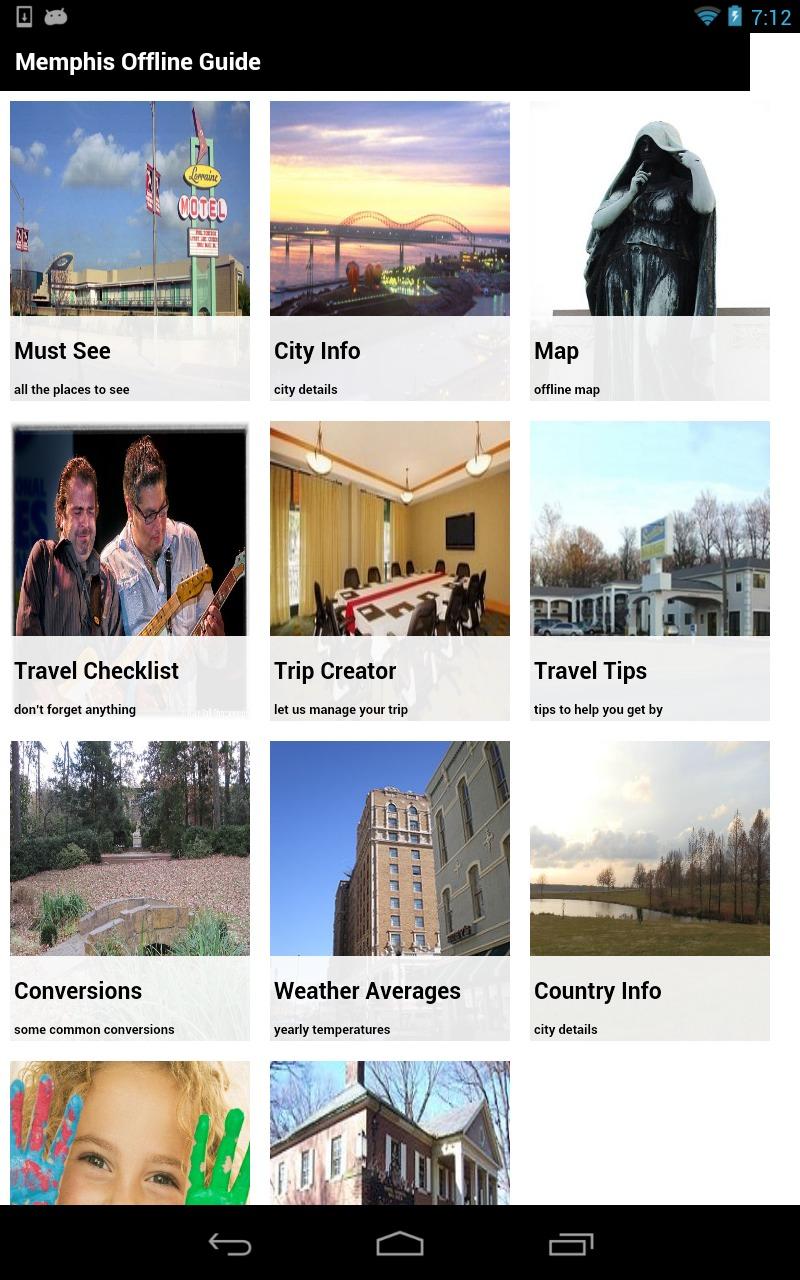Check the Weather Averages tile
This screenshot has width=800, height=1280.
click(x=390, y=890)
